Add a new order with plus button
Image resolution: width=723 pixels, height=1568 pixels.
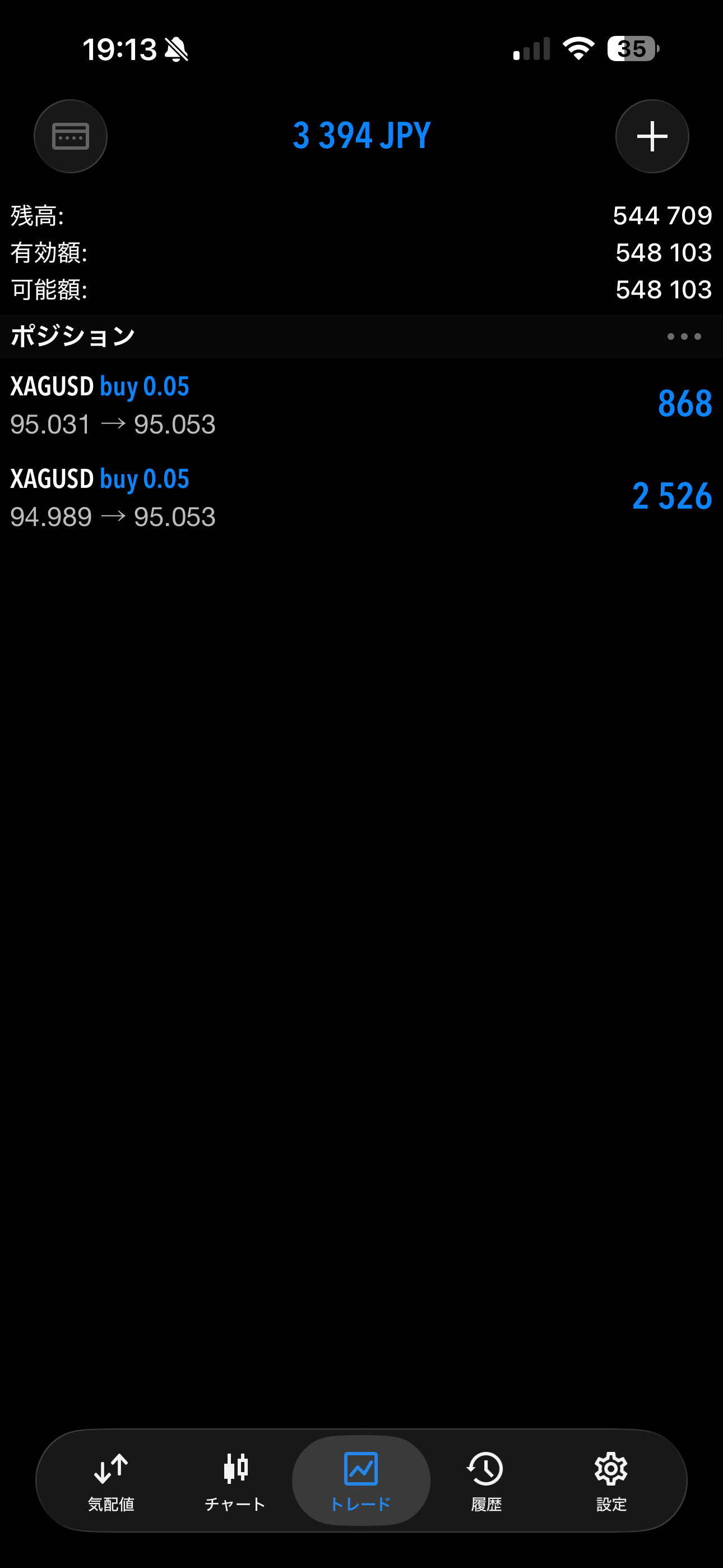(652, 136)
